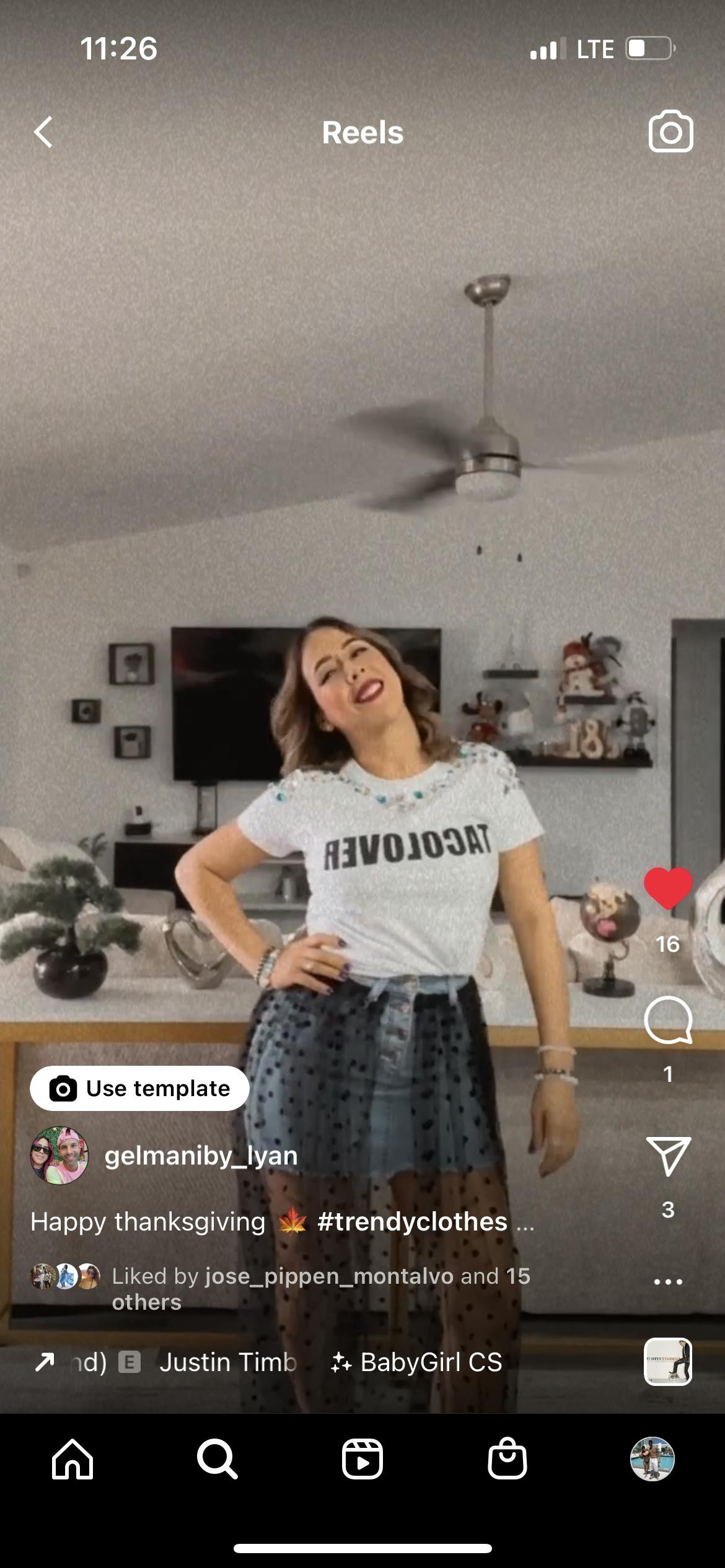
Task: Open the BabyGirl CS effect
Action: (x=416, y=1362)
